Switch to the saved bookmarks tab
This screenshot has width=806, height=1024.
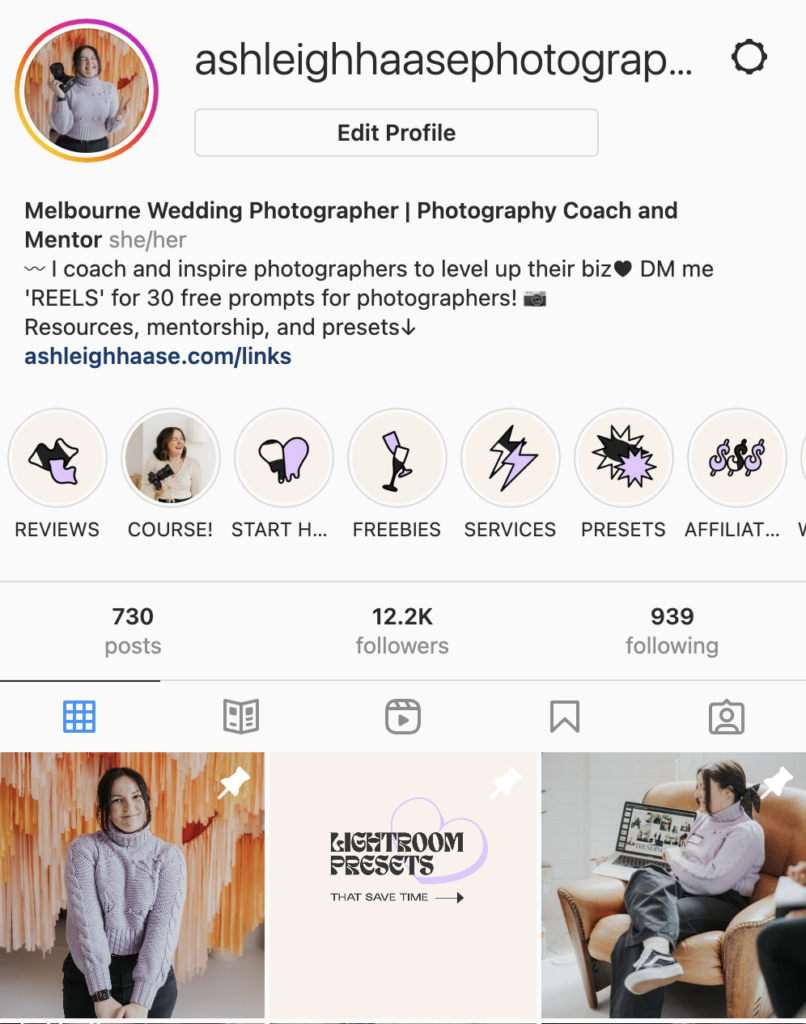pos(565,716)
